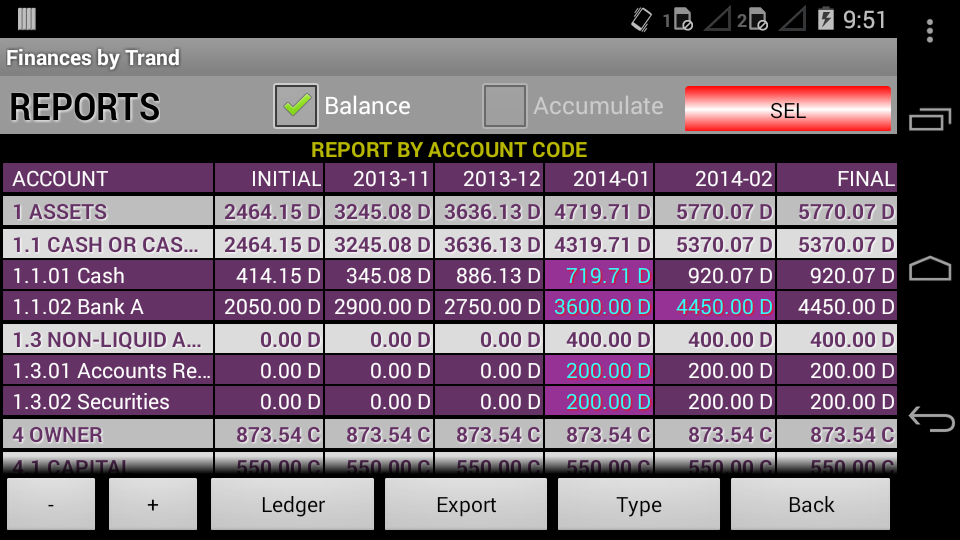Image resolution: width=960 pixels, height=540 pixels.
Task: Select the 1.3.01 Accounts Re… row
Action: pos(108,371)
